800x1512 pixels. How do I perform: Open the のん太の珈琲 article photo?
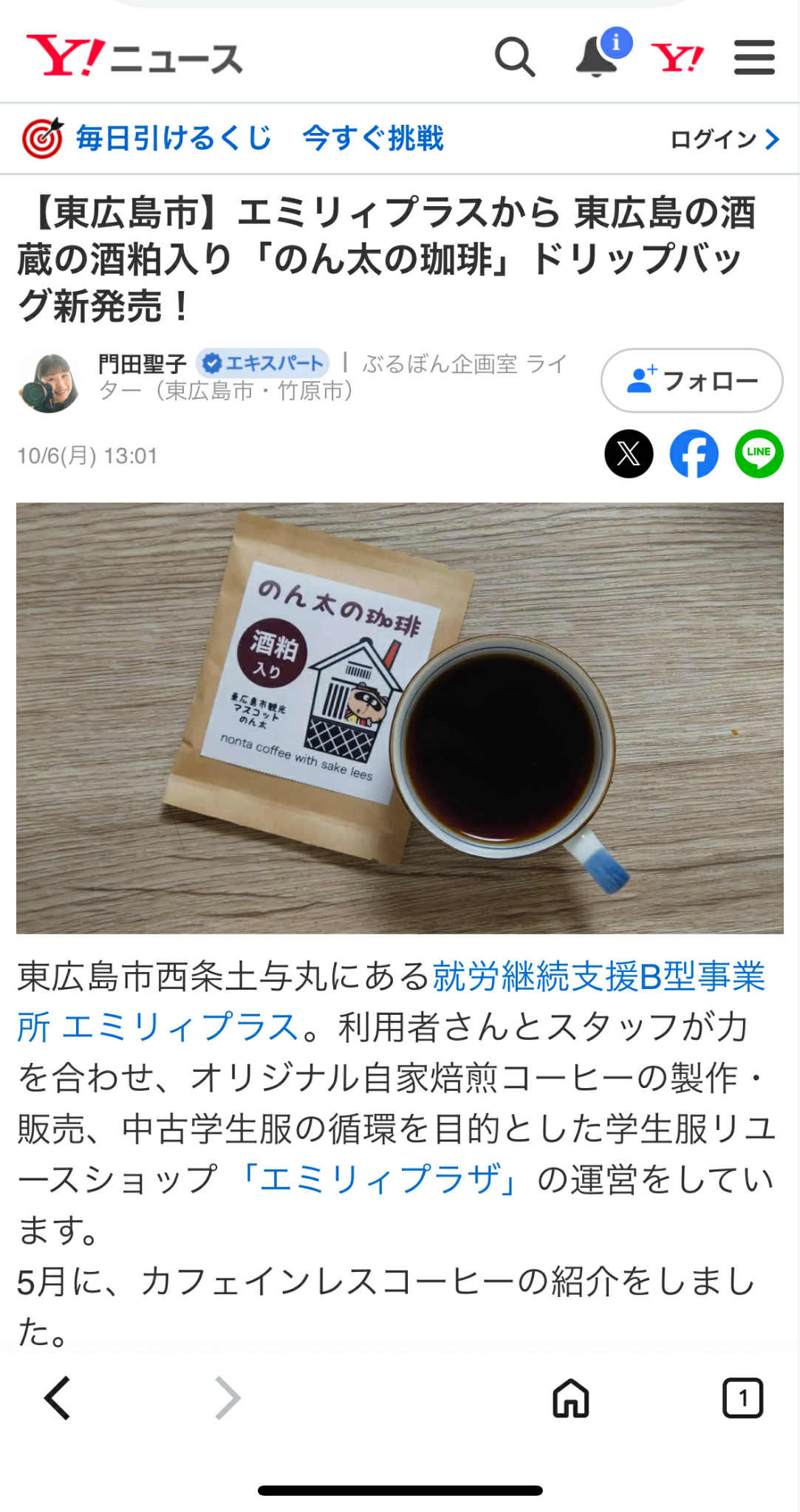pyautogui.click(x=400, y=718)
